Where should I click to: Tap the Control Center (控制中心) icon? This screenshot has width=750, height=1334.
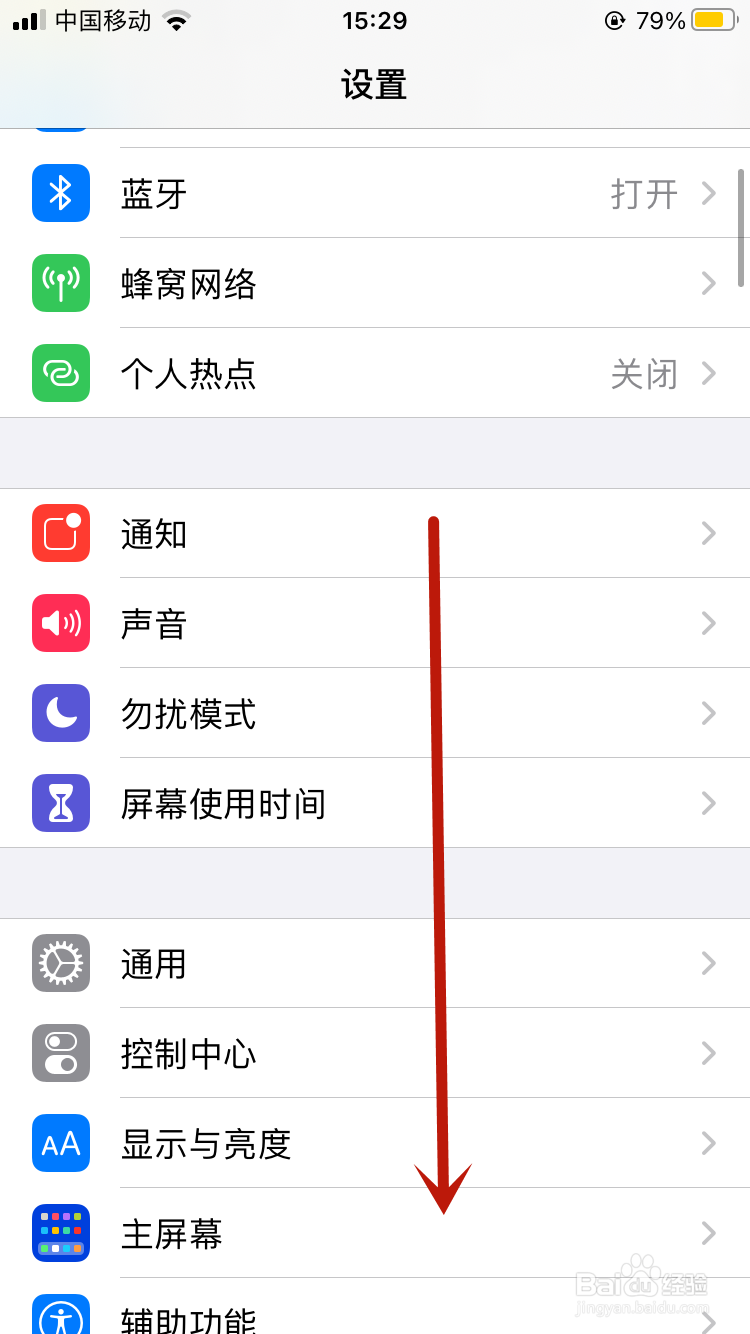coord(60,1053)
